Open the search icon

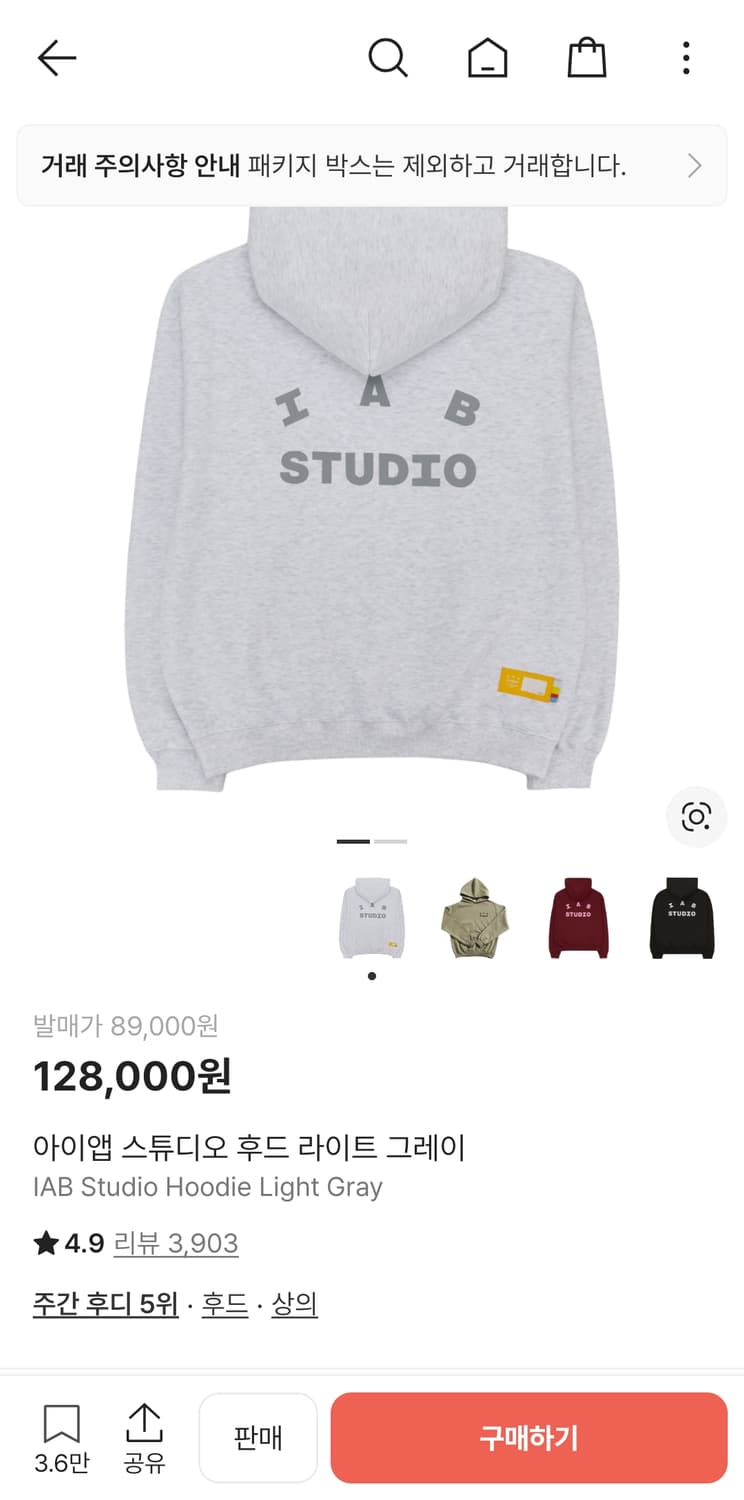tap(388, 57)
